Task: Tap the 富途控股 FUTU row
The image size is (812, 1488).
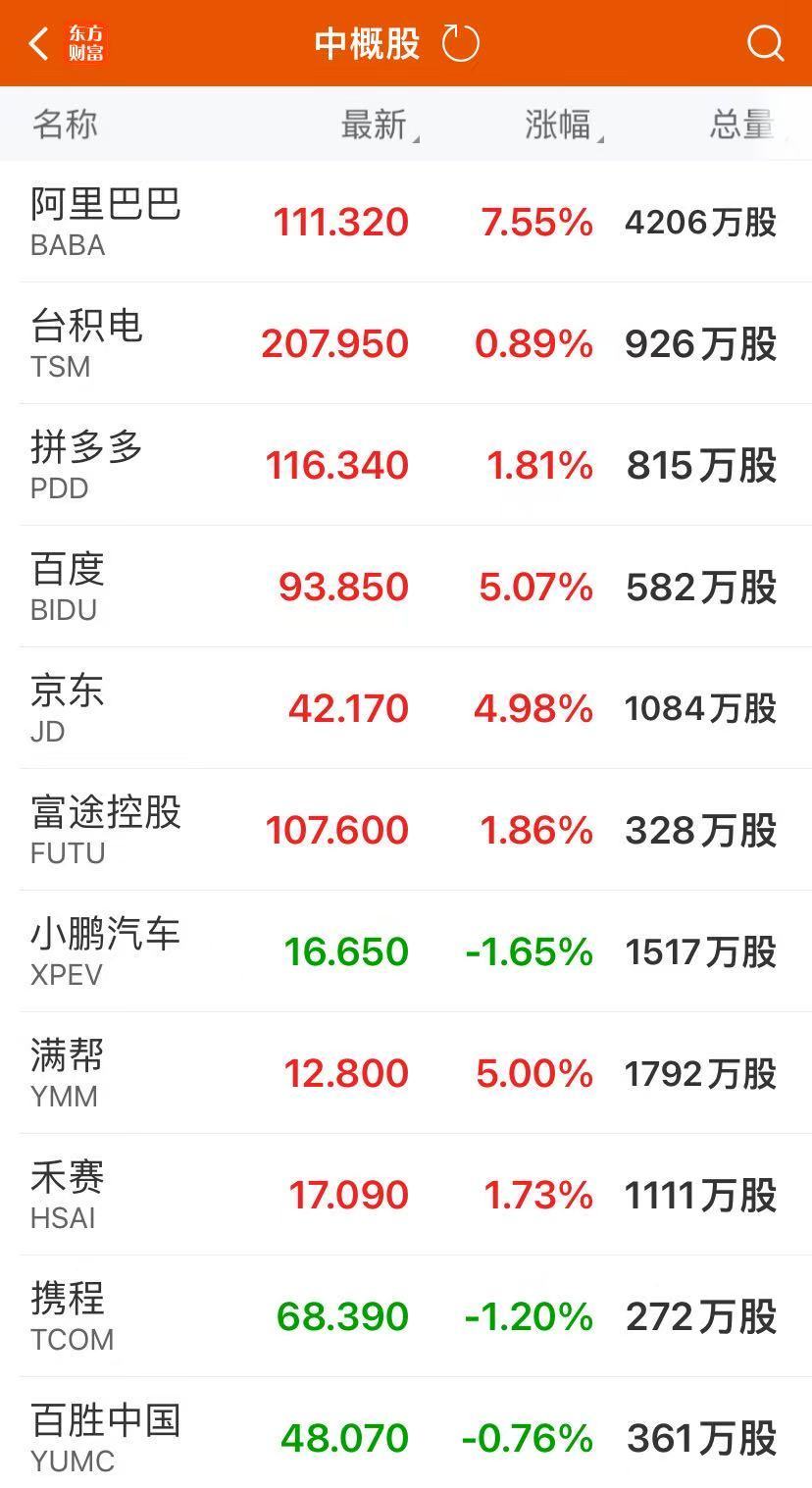Action: [406, 830]
